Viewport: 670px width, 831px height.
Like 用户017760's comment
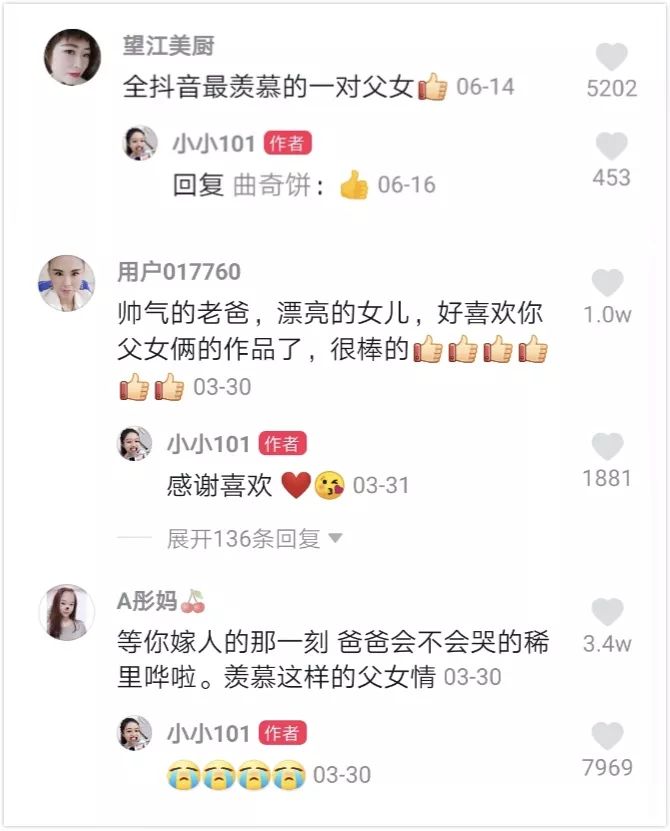tap(607, 283)
